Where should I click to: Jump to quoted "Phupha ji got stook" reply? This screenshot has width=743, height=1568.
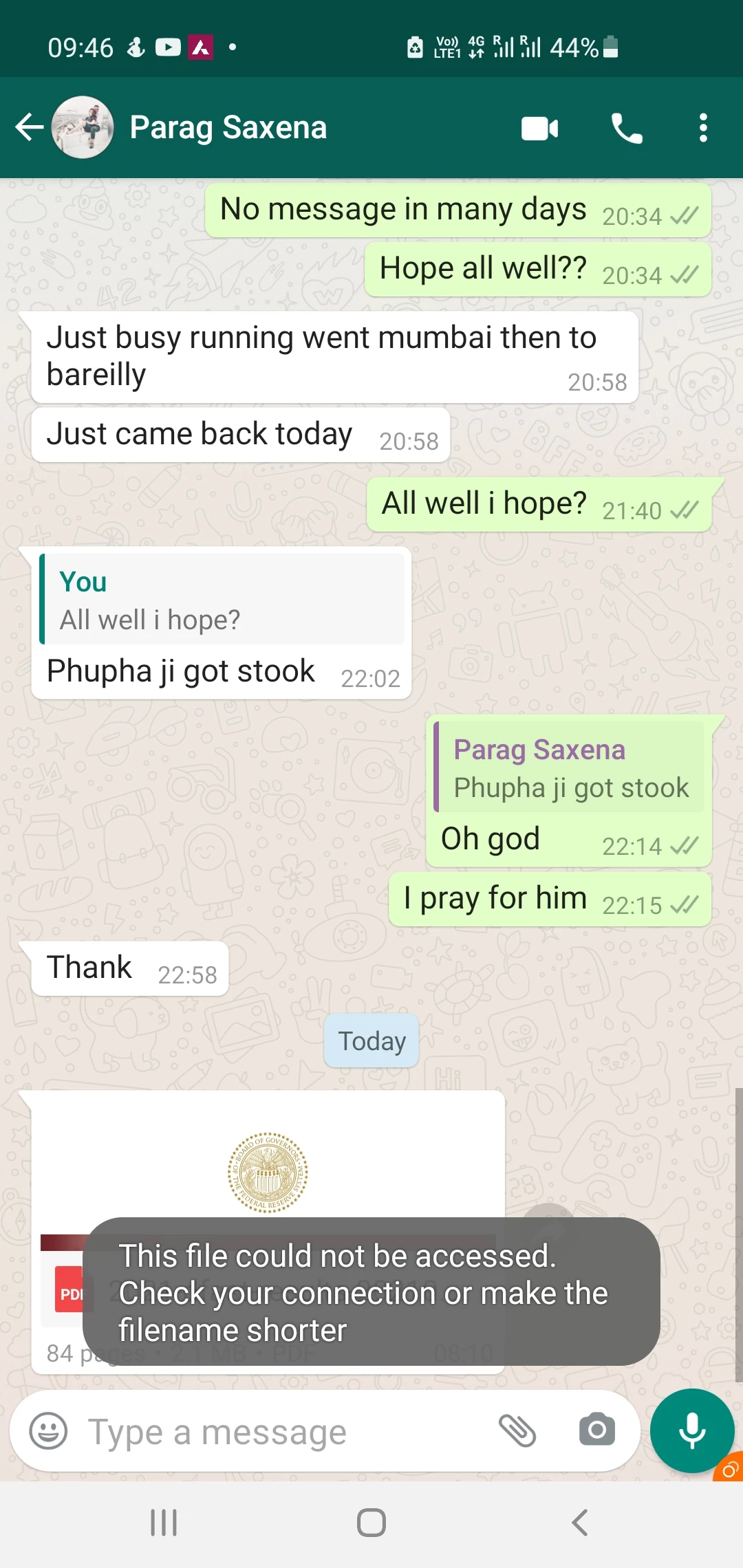pos(570,767)
